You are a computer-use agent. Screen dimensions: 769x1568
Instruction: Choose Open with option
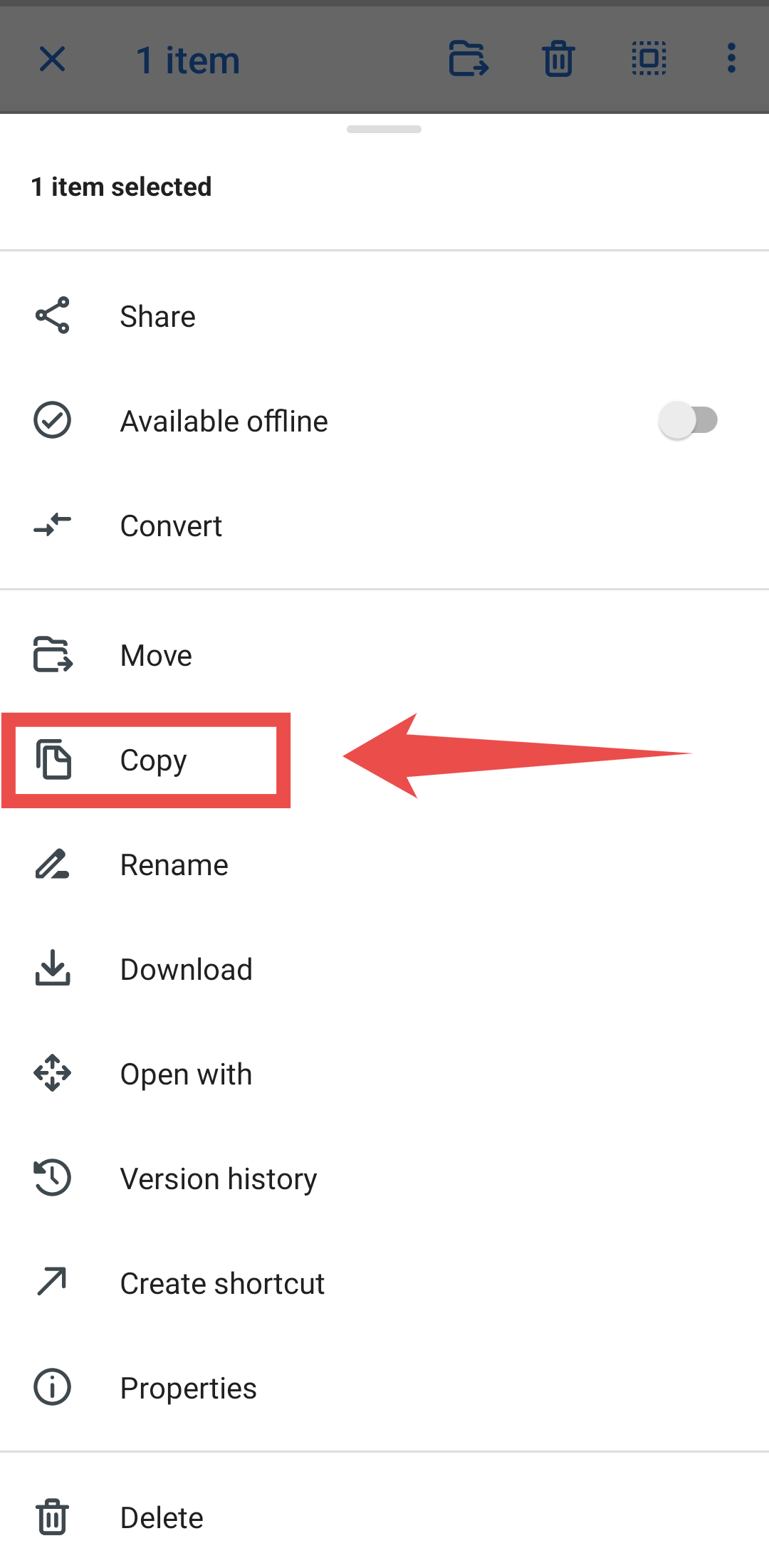click(186, 1074)
